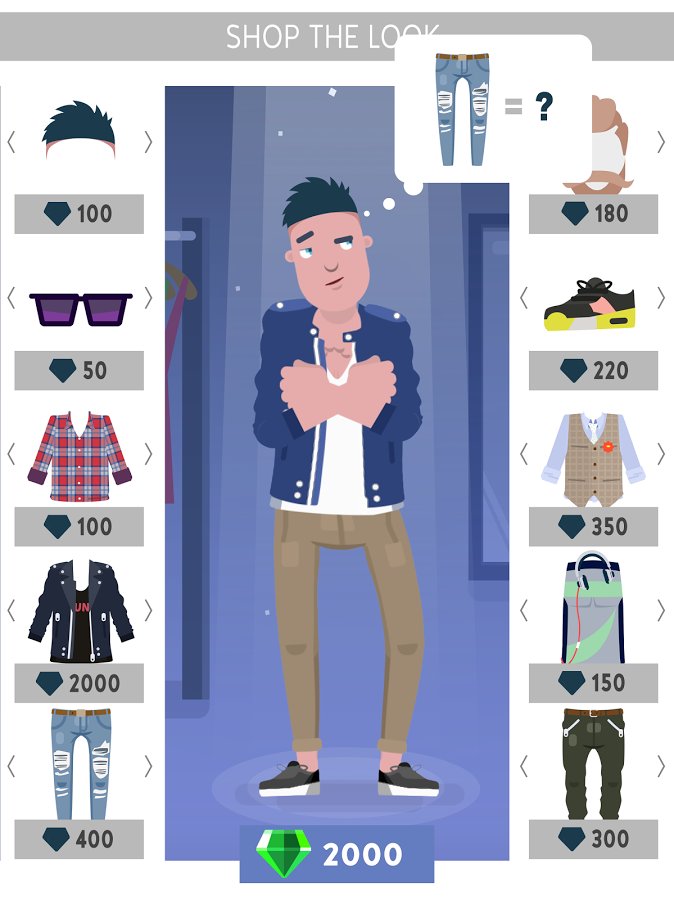Select the purple sunglasses item
674x900 pixels.
click(80, 307)
